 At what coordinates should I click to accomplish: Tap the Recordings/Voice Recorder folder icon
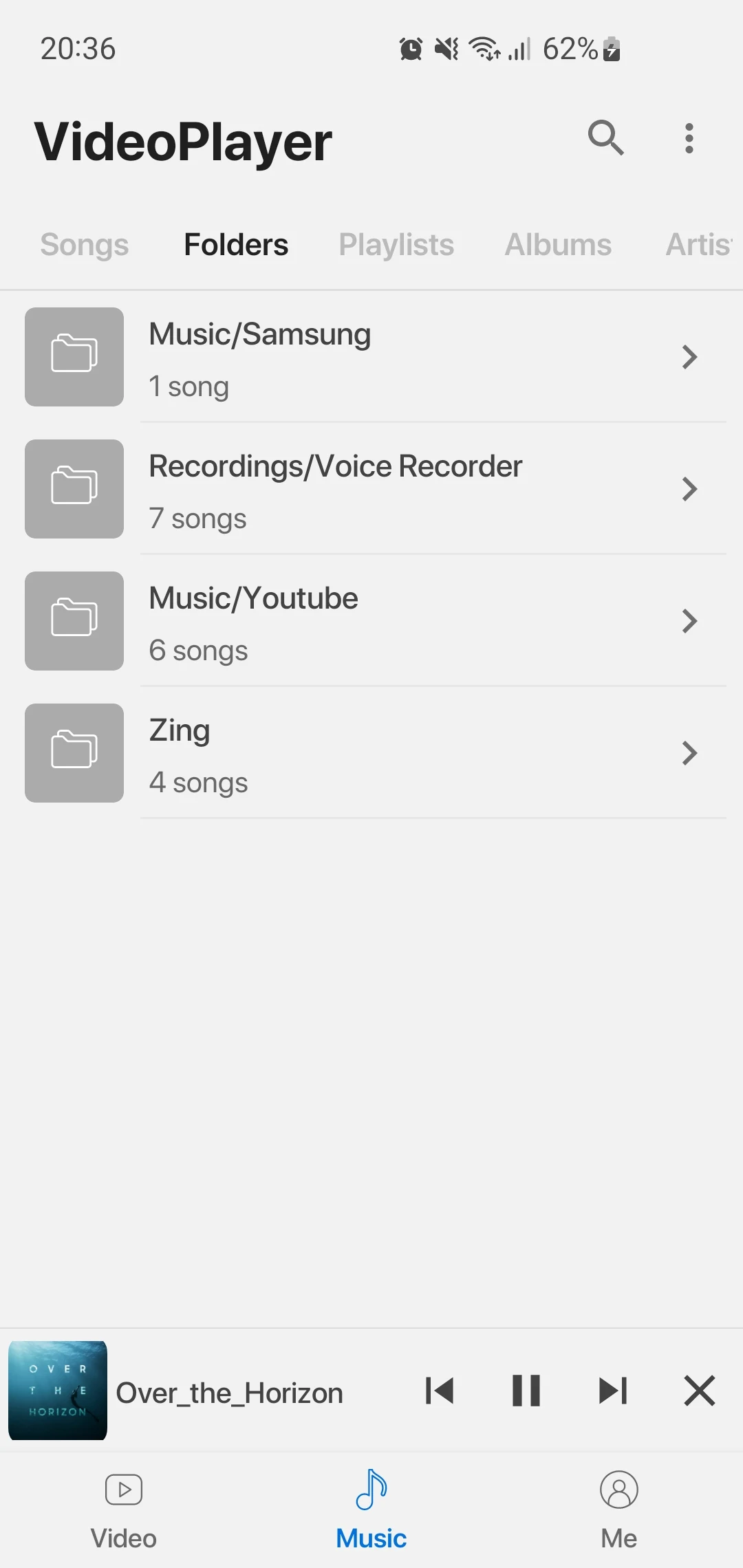(73, 488)
